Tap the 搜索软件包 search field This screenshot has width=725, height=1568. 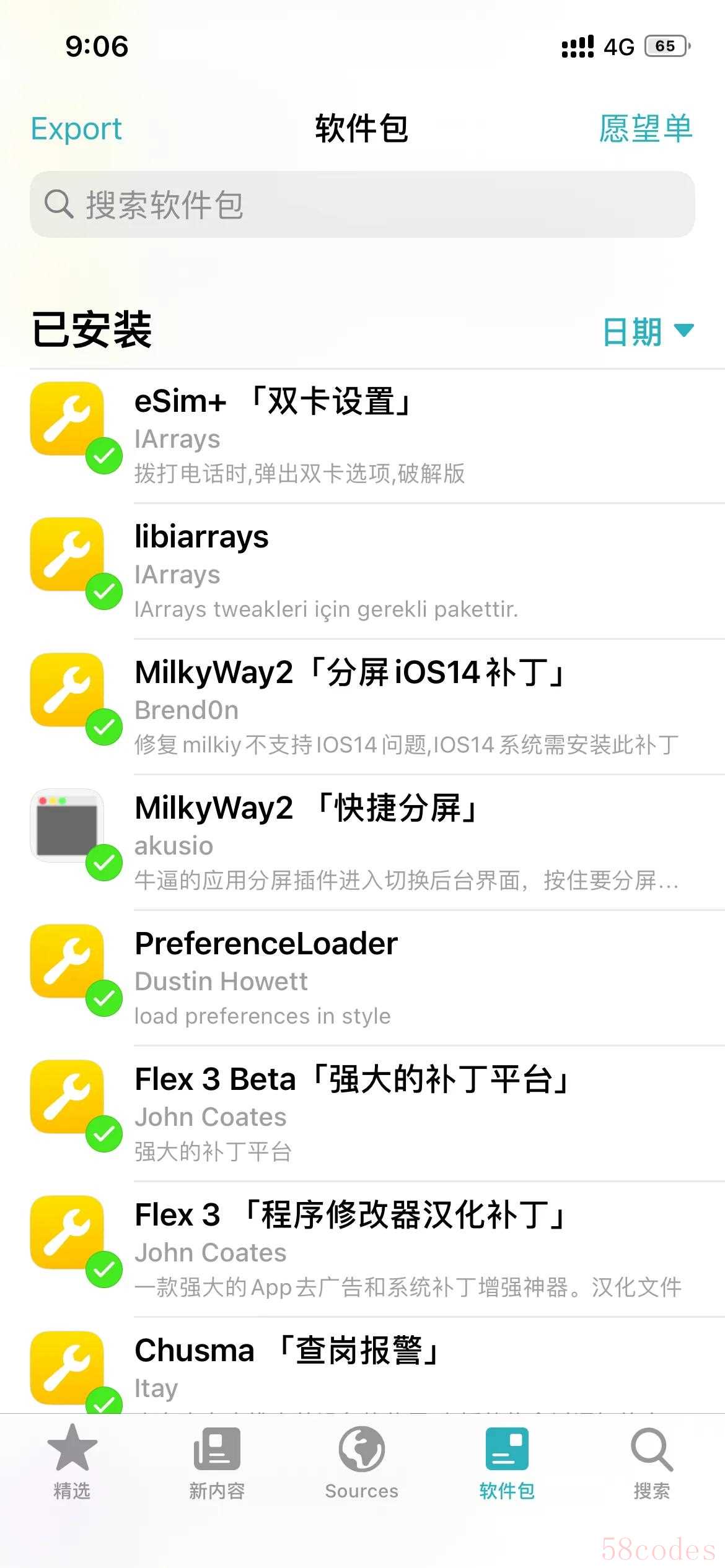[x=362, y=204]
